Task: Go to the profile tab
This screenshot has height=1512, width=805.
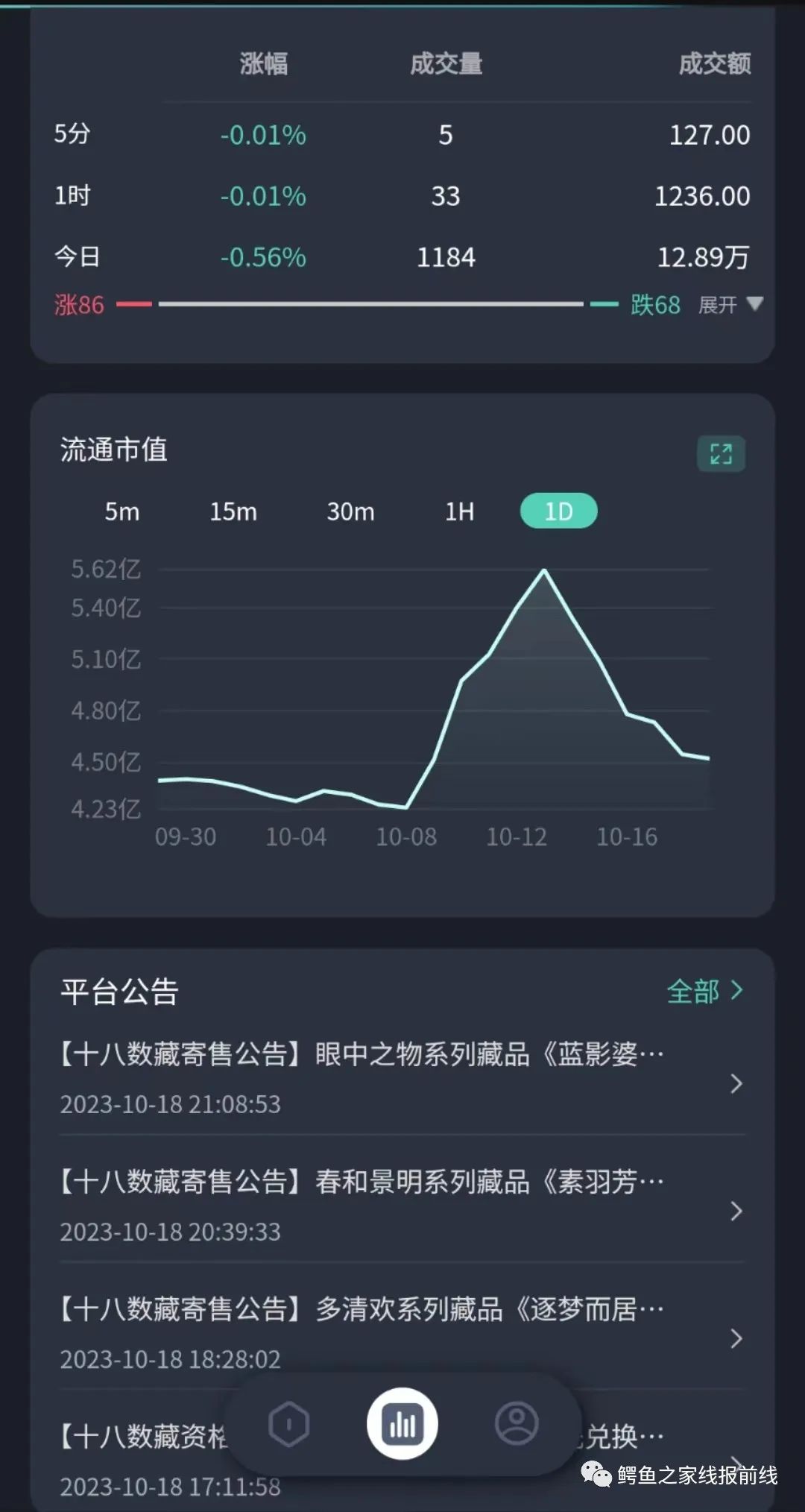Action: [x=517, y=1423]
